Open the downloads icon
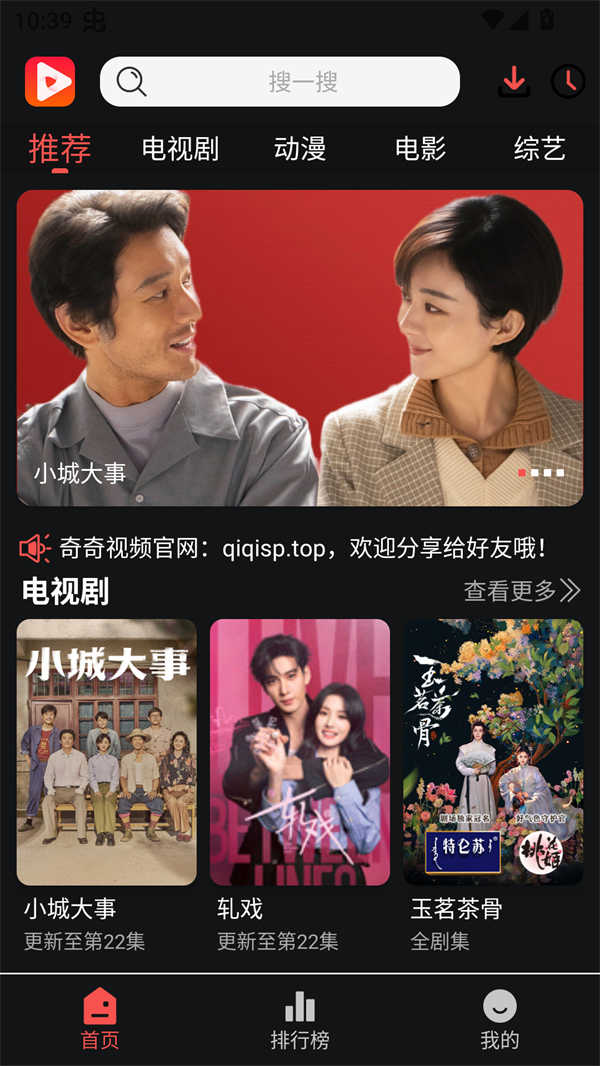 (x=514, y=81)
